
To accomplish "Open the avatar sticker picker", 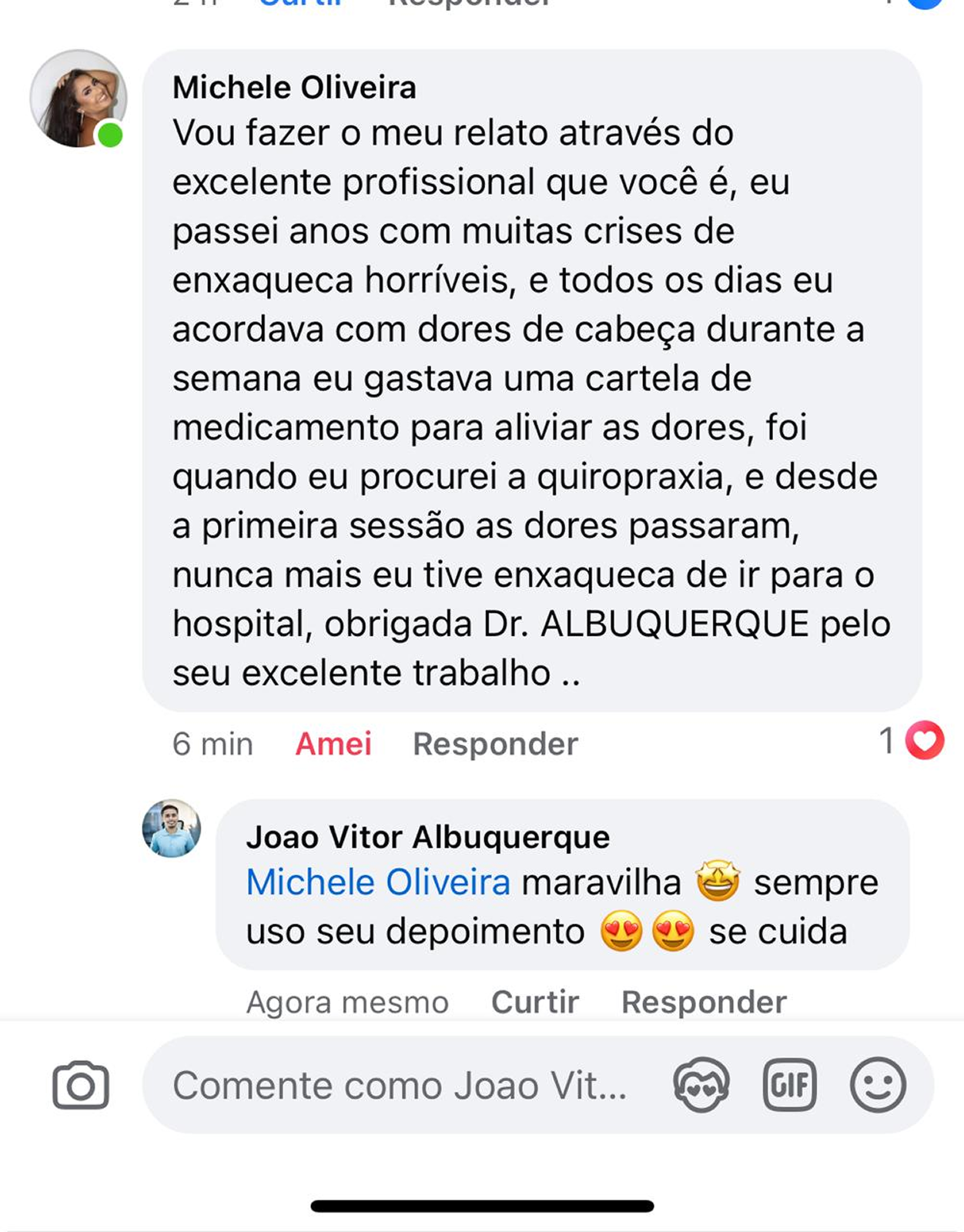I will [x=701, y=1085].
